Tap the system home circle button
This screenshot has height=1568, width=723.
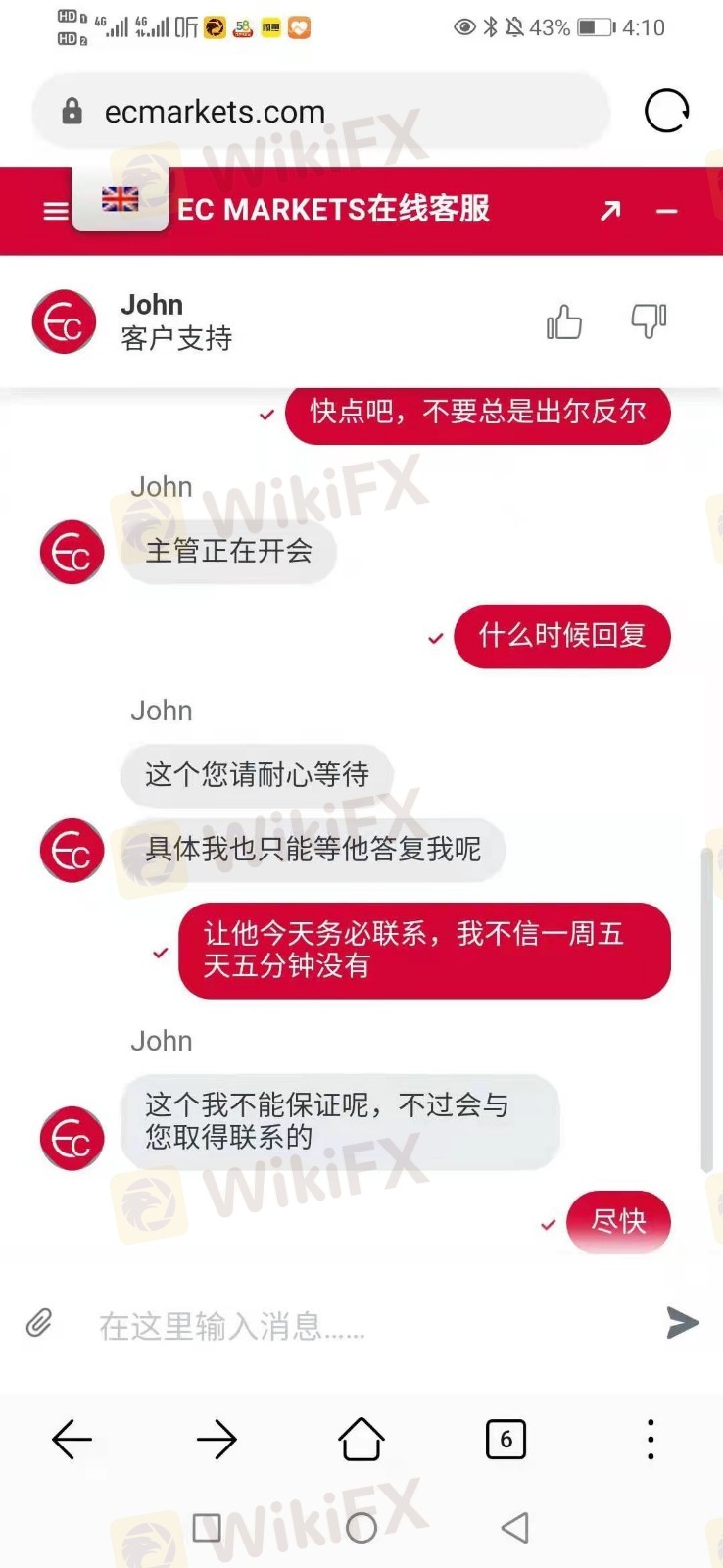click(x=361, y=1527)
